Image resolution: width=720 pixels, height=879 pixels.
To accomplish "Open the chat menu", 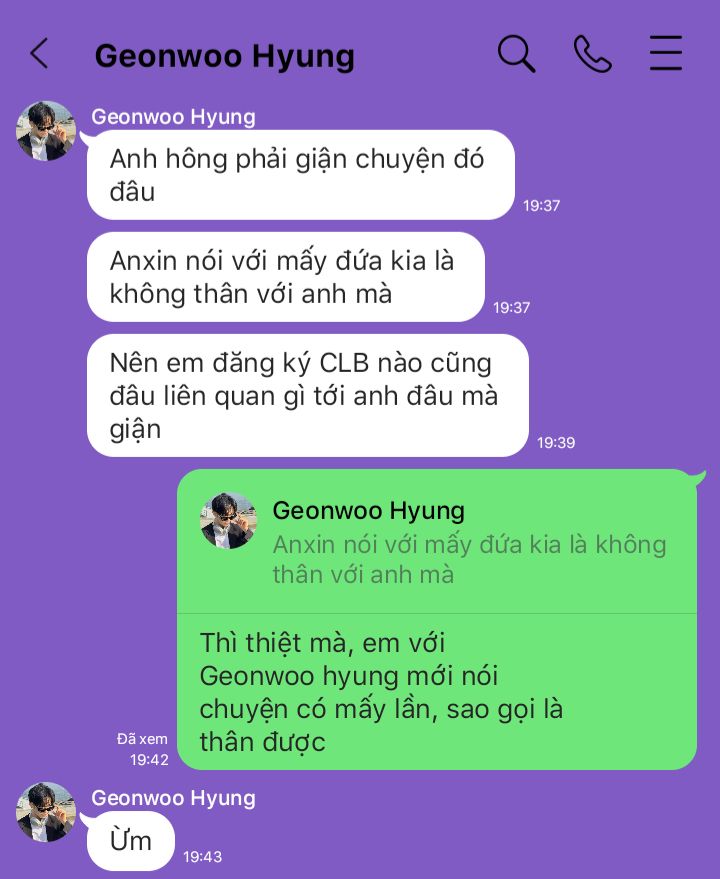I will coord(666,54).
